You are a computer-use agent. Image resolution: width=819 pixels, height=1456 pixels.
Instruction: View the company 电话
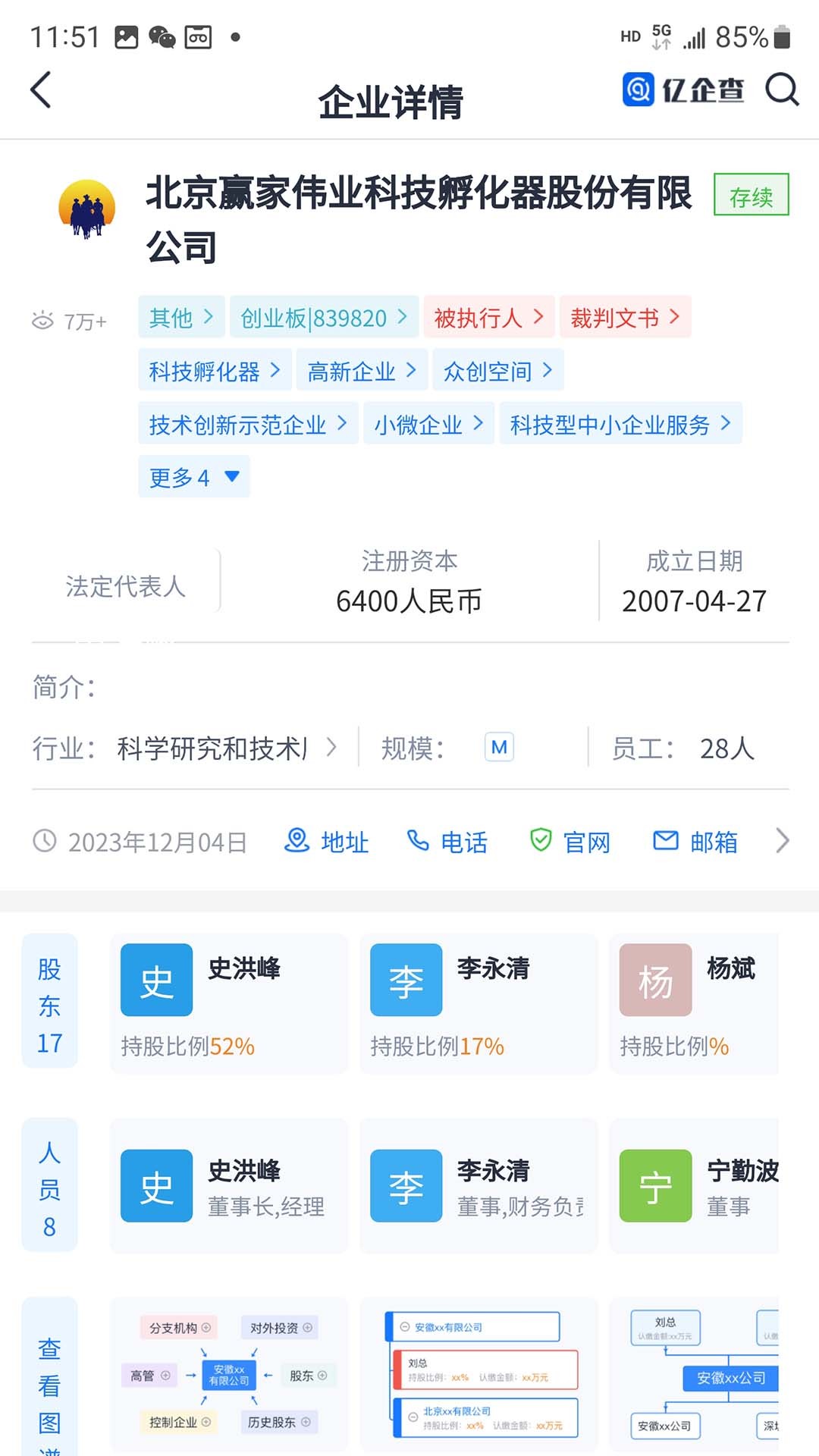[447, 842]
